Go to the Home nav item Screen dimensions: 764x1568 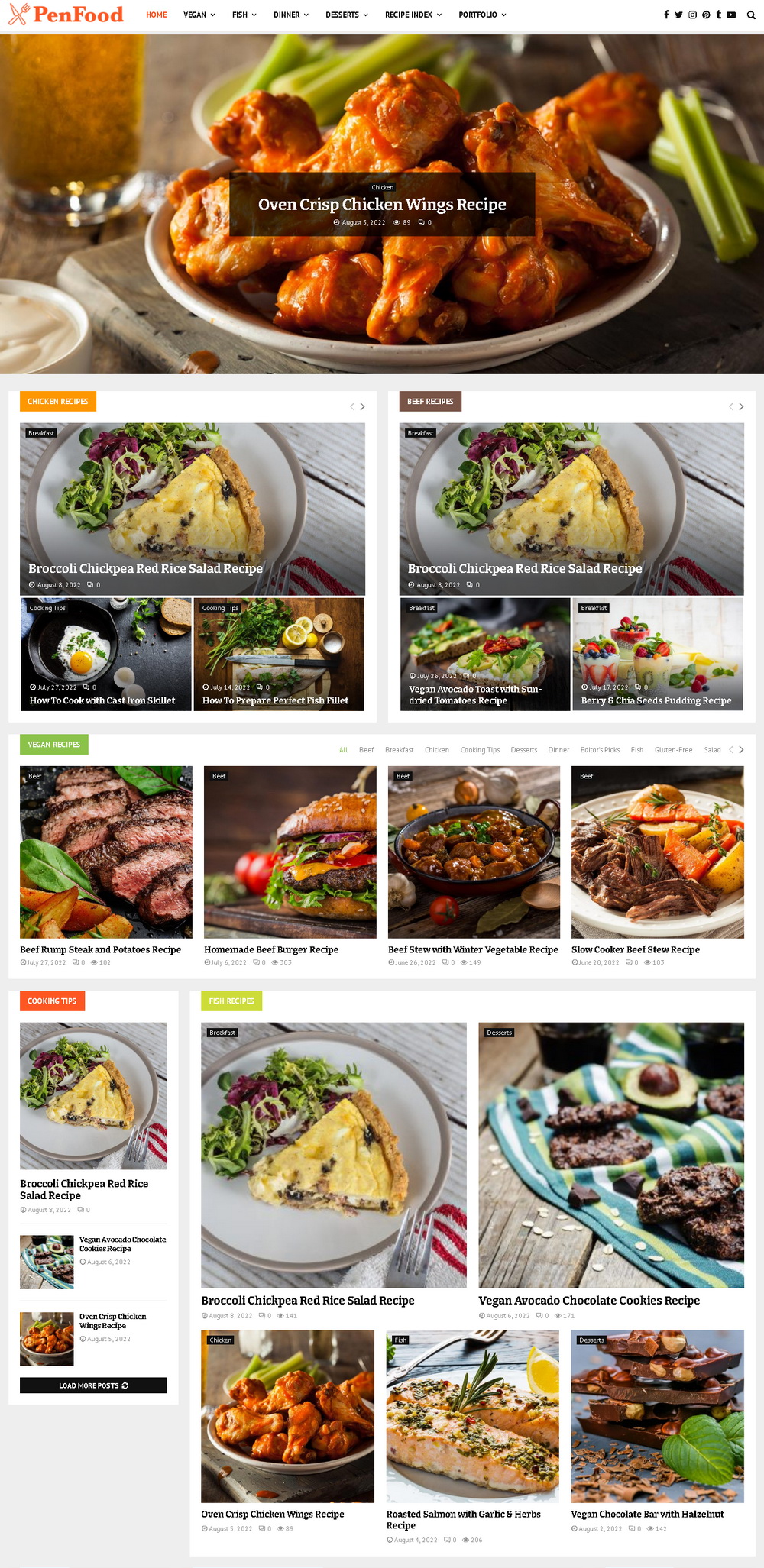tap(157, 15)
